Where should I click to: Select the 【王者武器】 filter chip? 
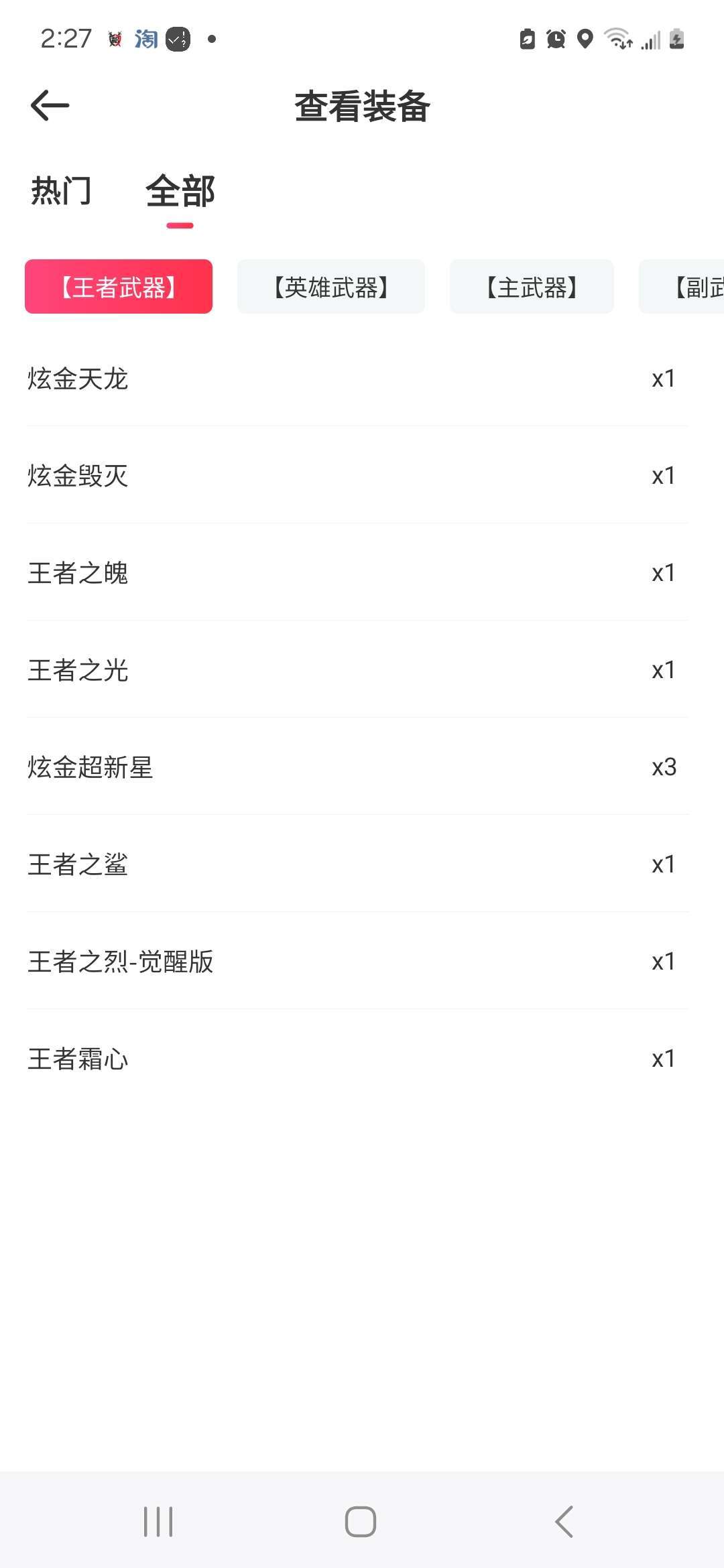[x=119, y=287]
